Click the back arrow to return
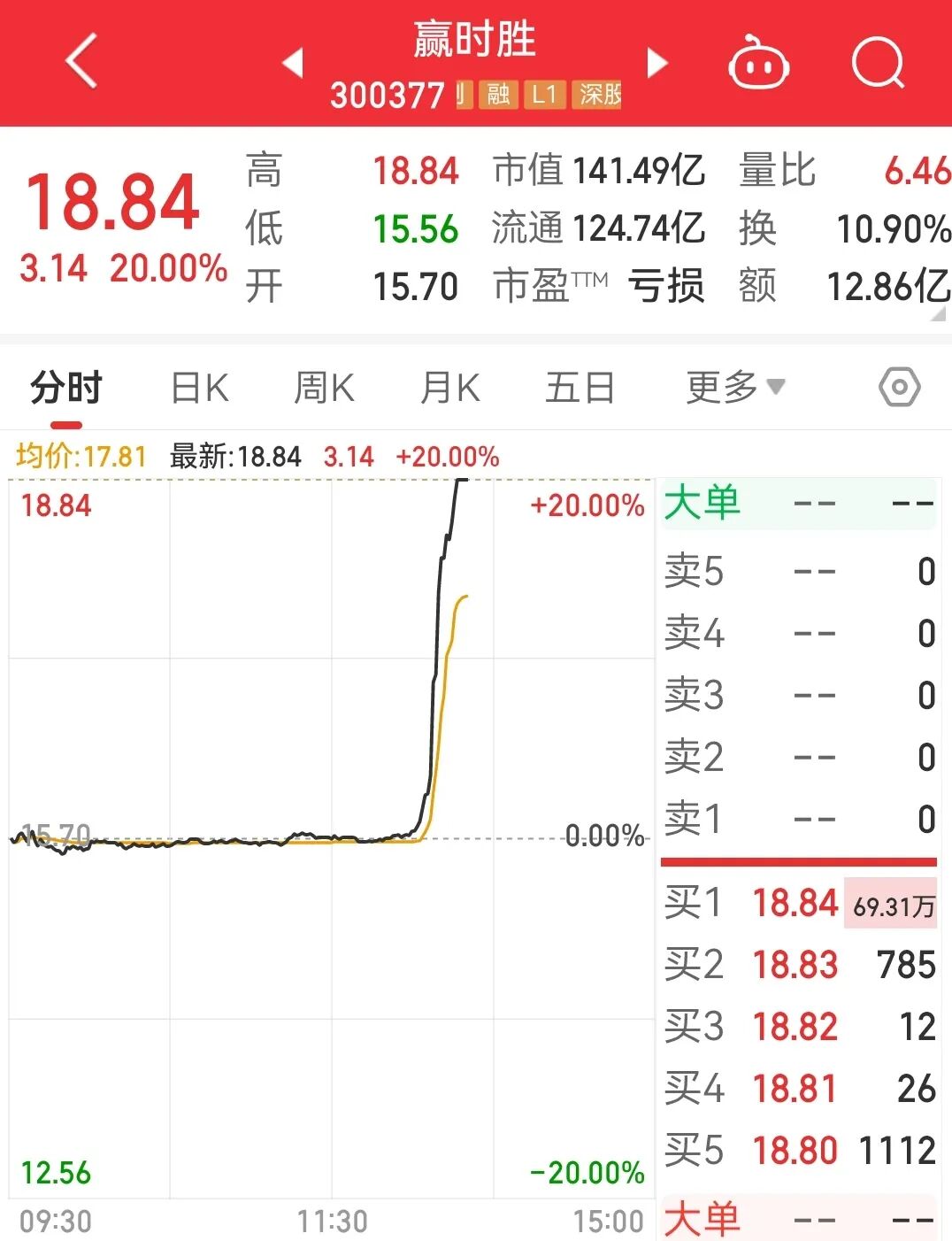This screenshot has width=952, height=1241. coord(80,62)
